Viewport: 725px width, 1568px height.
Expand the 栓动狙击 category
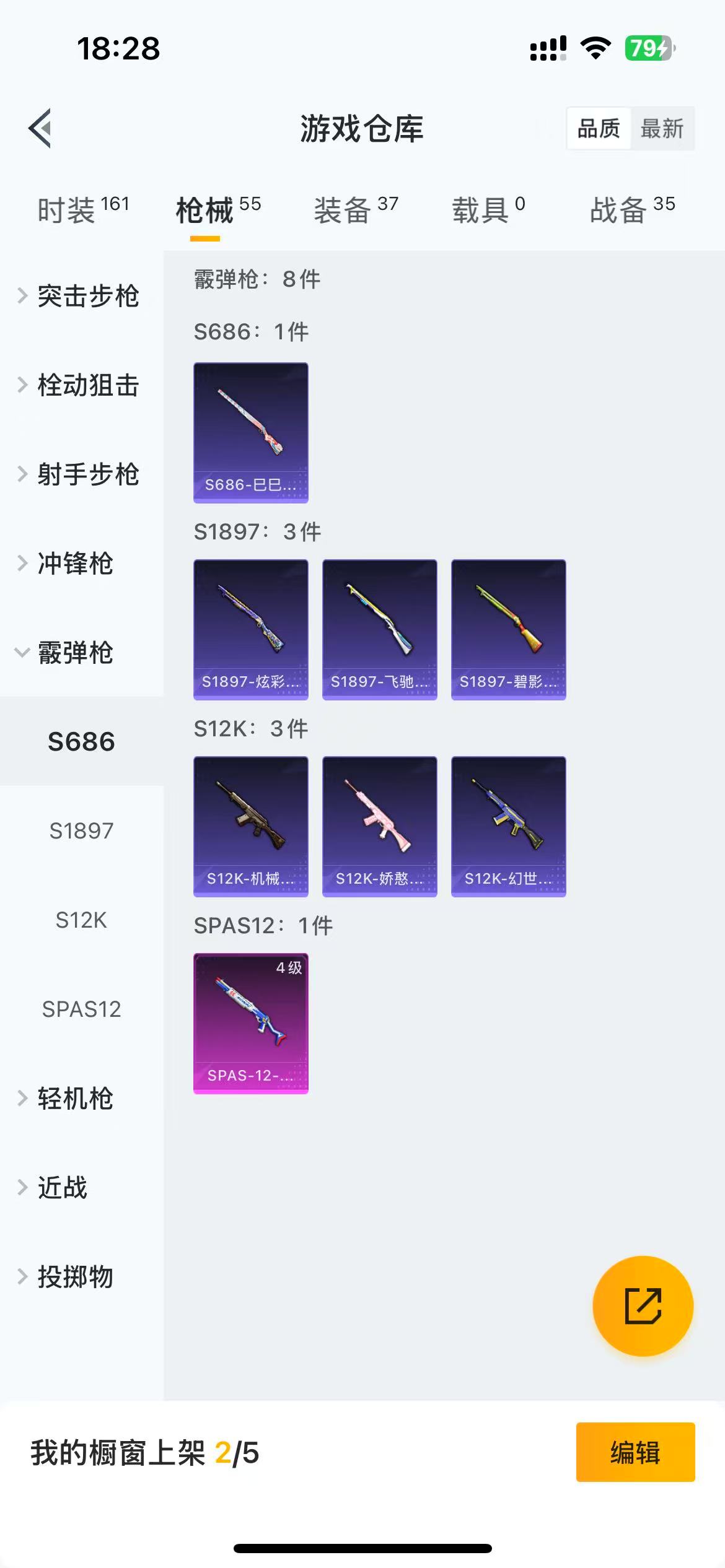point(82,385)
